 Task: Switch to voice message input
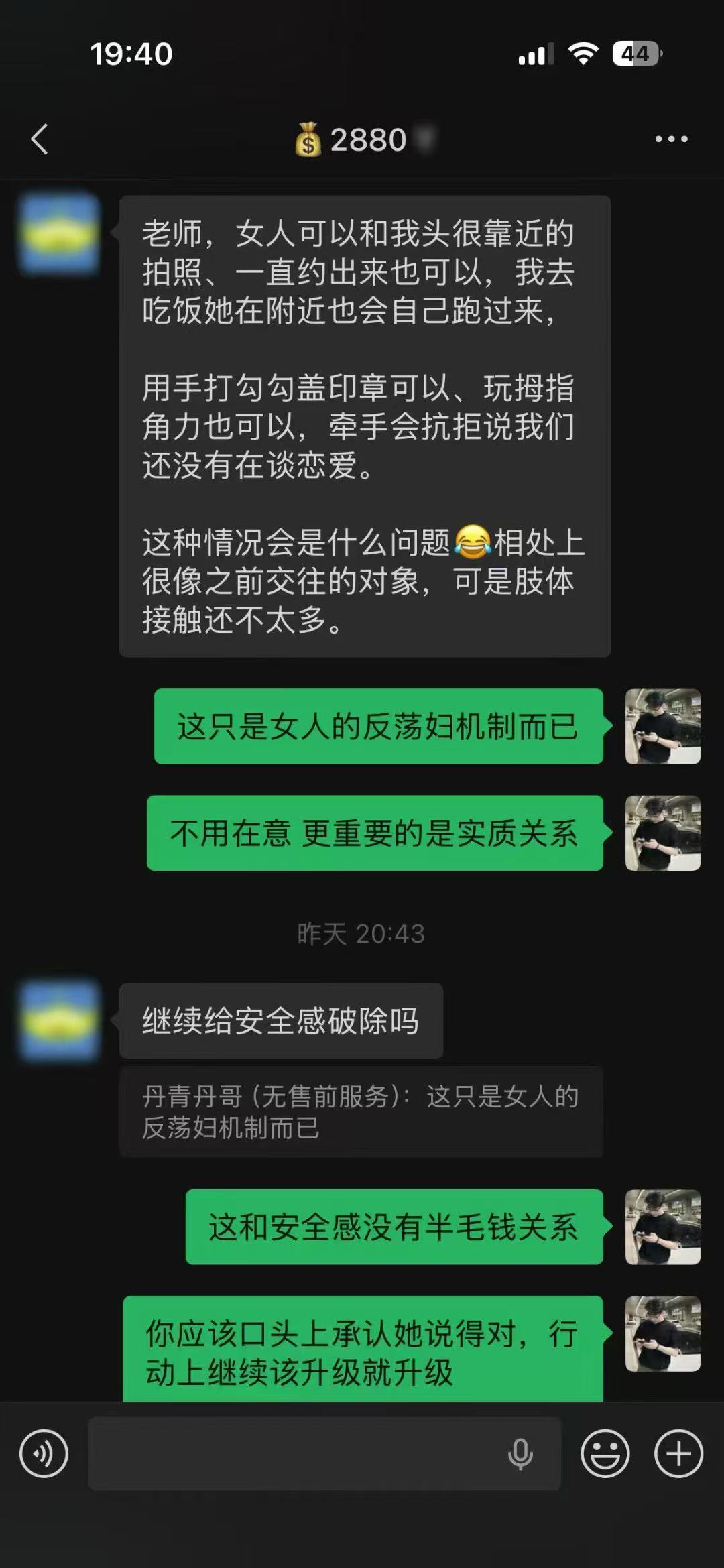tap(44, 1454)
